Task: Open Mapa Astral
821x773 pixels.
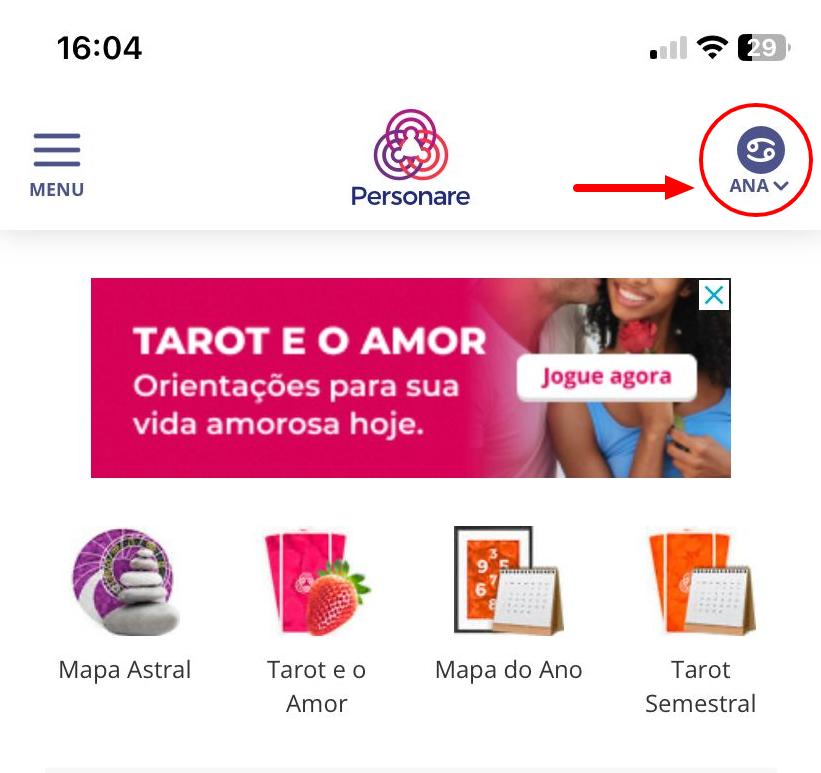Action: [x=125, y=610]
